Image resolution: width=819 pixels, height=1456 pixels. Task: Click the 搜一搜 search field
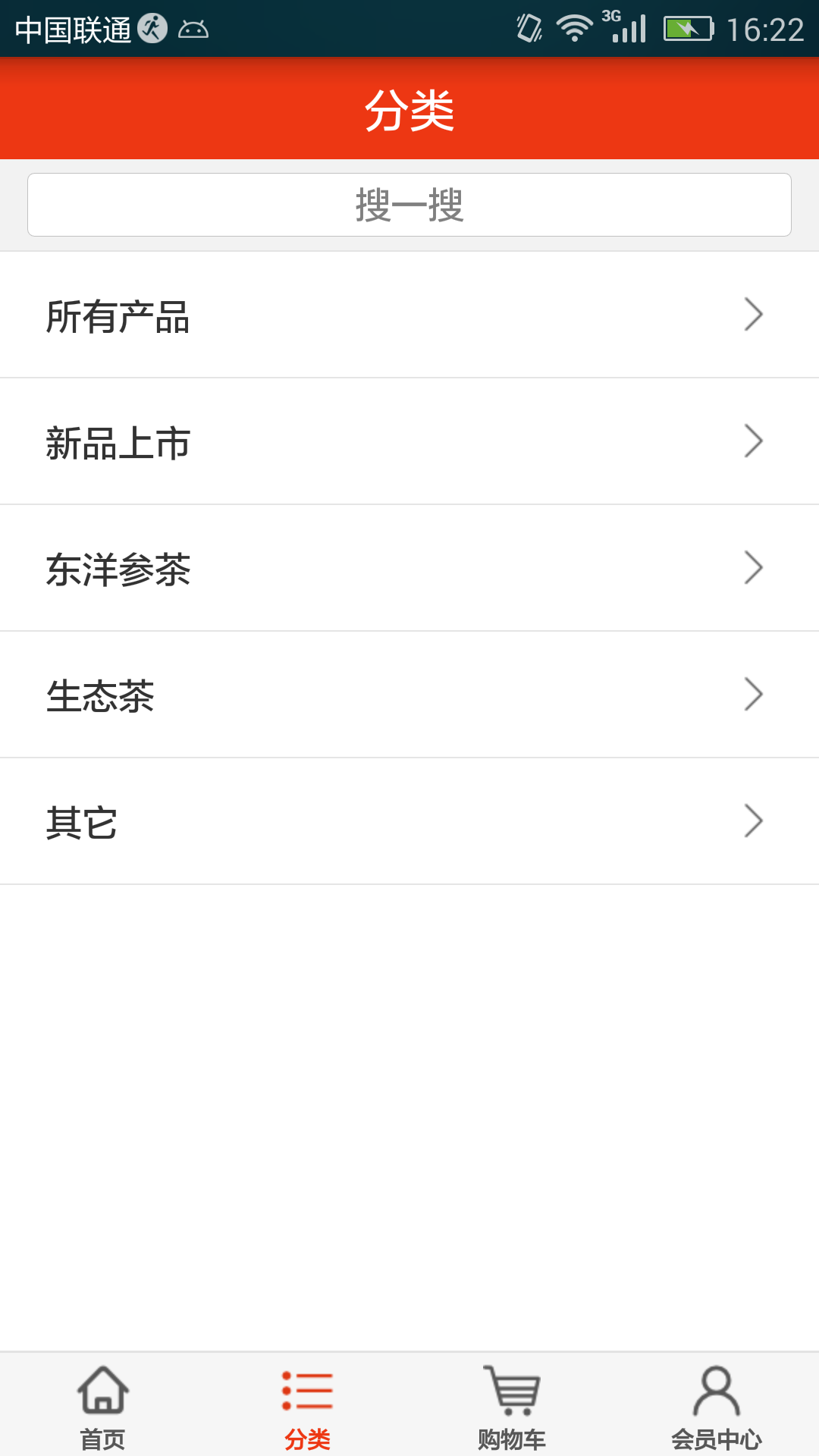409,203
